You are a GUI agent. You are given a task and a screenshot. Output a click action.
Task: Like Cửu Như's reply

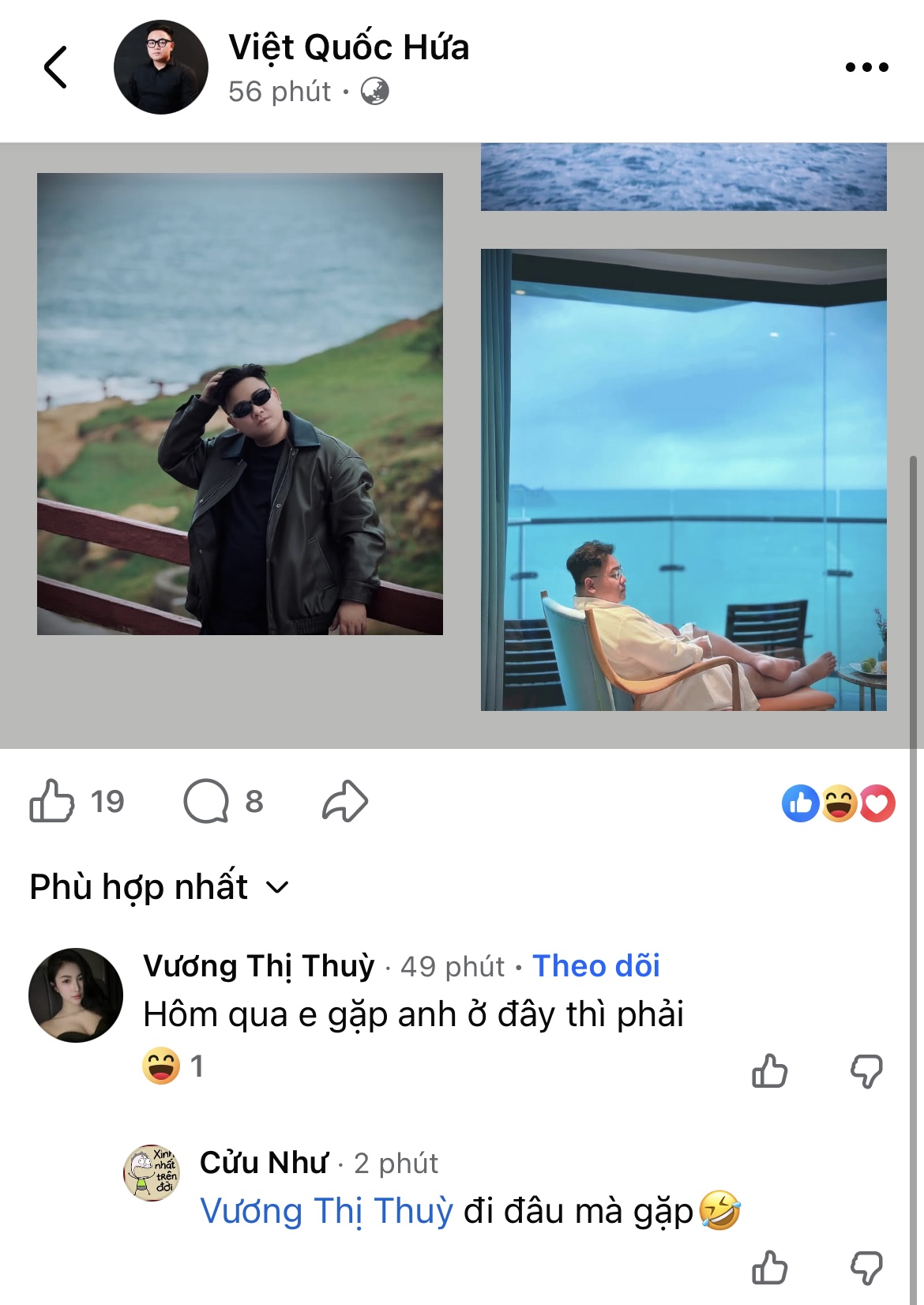(x=769, y=1268)
